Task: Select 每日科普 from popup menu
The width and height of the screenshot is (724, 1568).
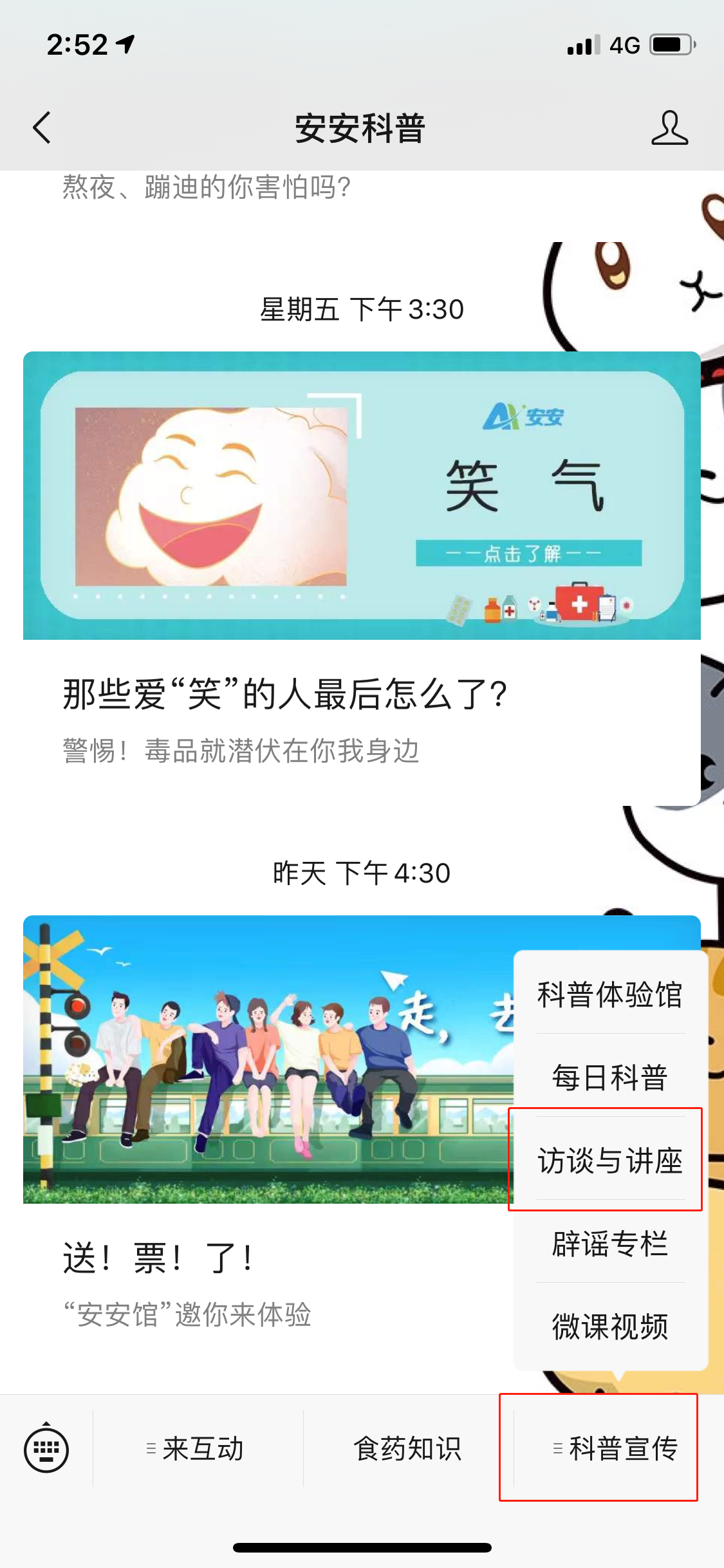Action: 610,1077
